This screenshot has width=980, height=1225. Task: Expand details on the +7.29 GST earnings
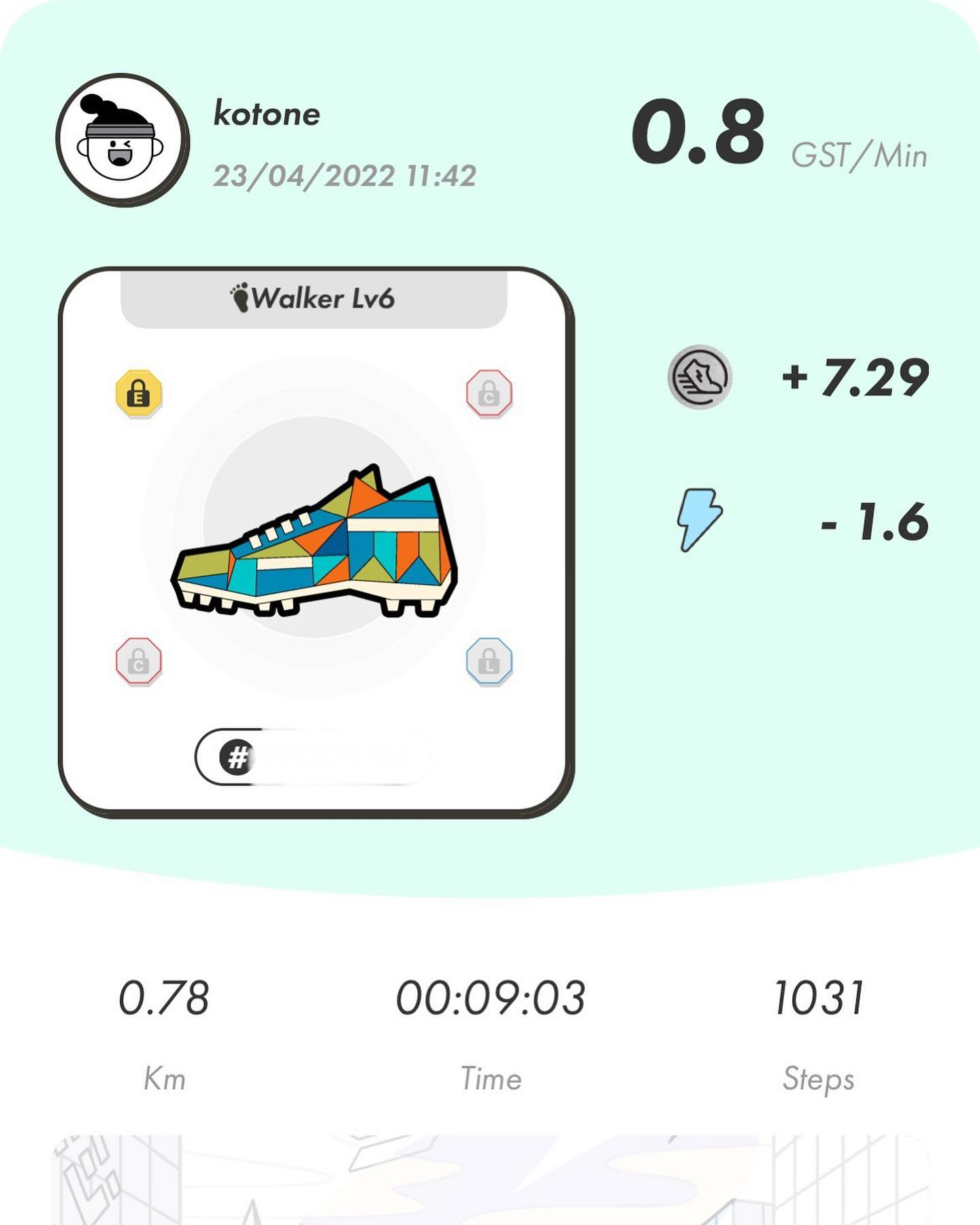(x=854, y=382)
